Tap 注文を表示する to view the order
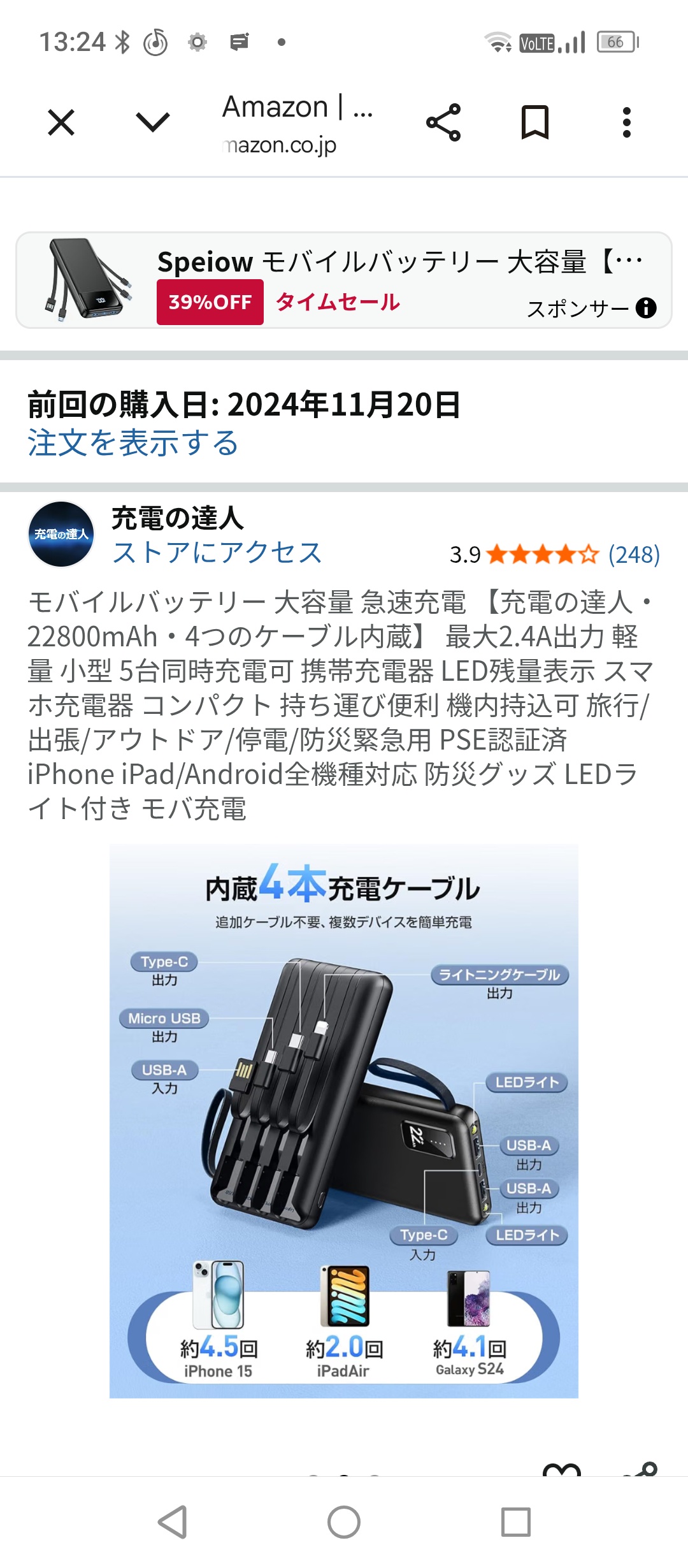The height and width of the screenshot is (1568, 688). click(x=133, y=442)
